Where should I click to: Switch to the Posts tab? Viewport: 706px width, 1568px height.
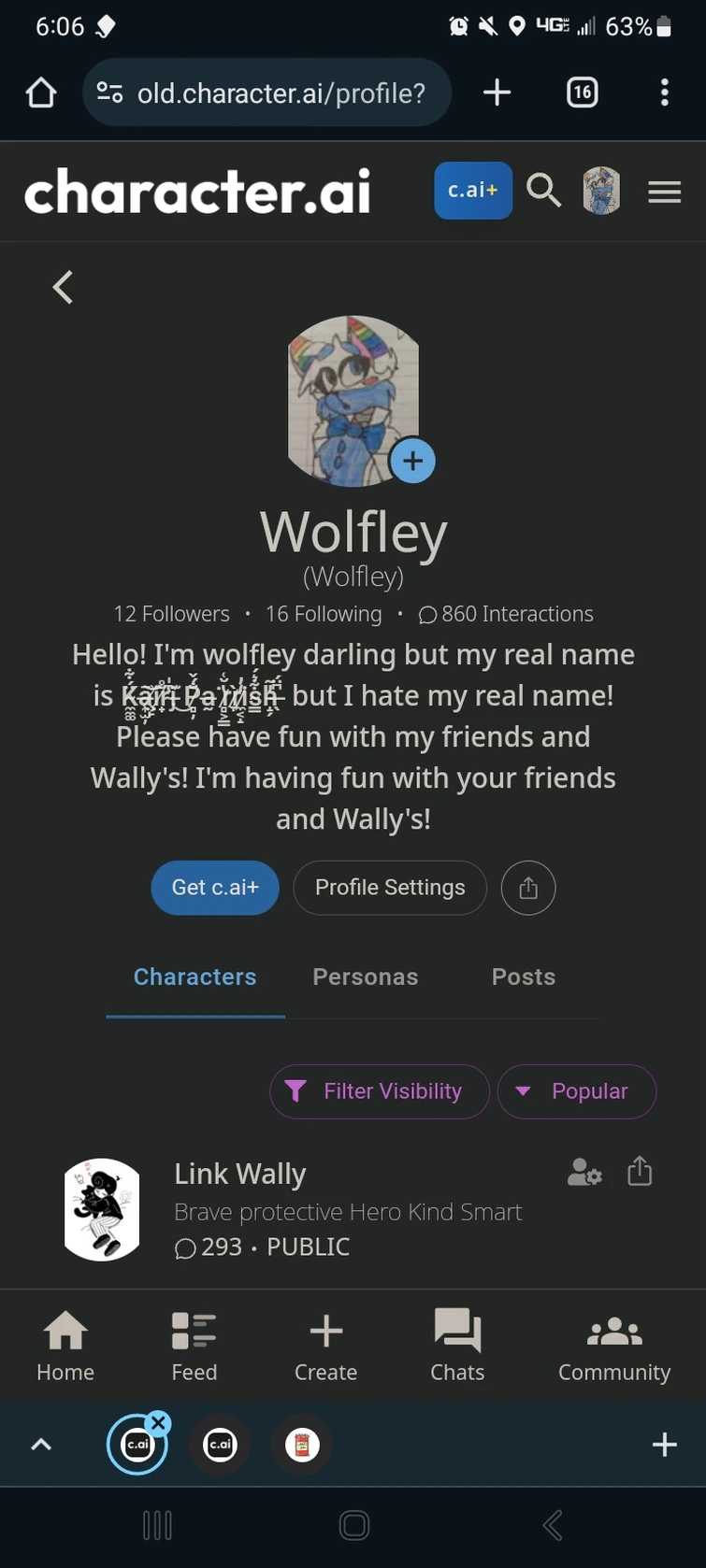(x=523, y=976)
